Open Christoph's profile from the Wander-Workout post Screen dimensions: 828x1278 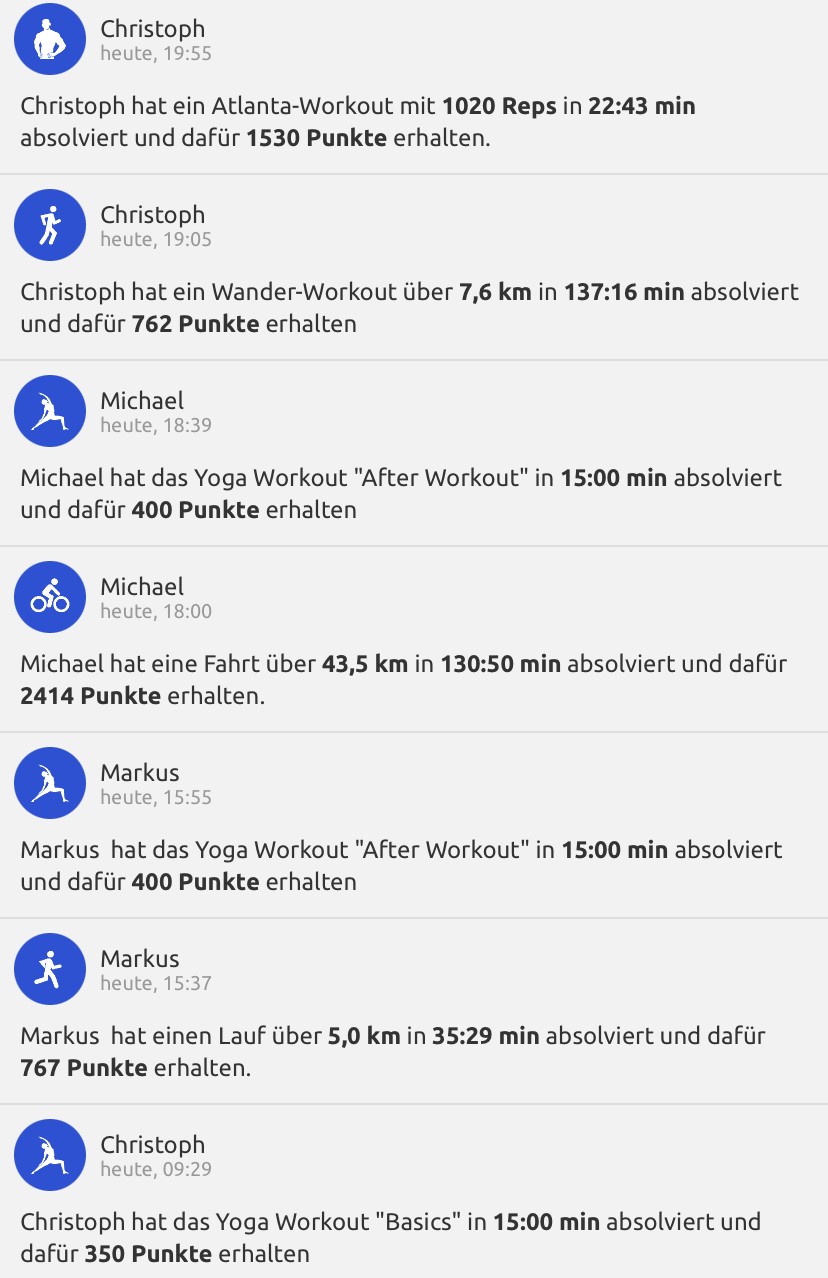[x=151, y=214]
